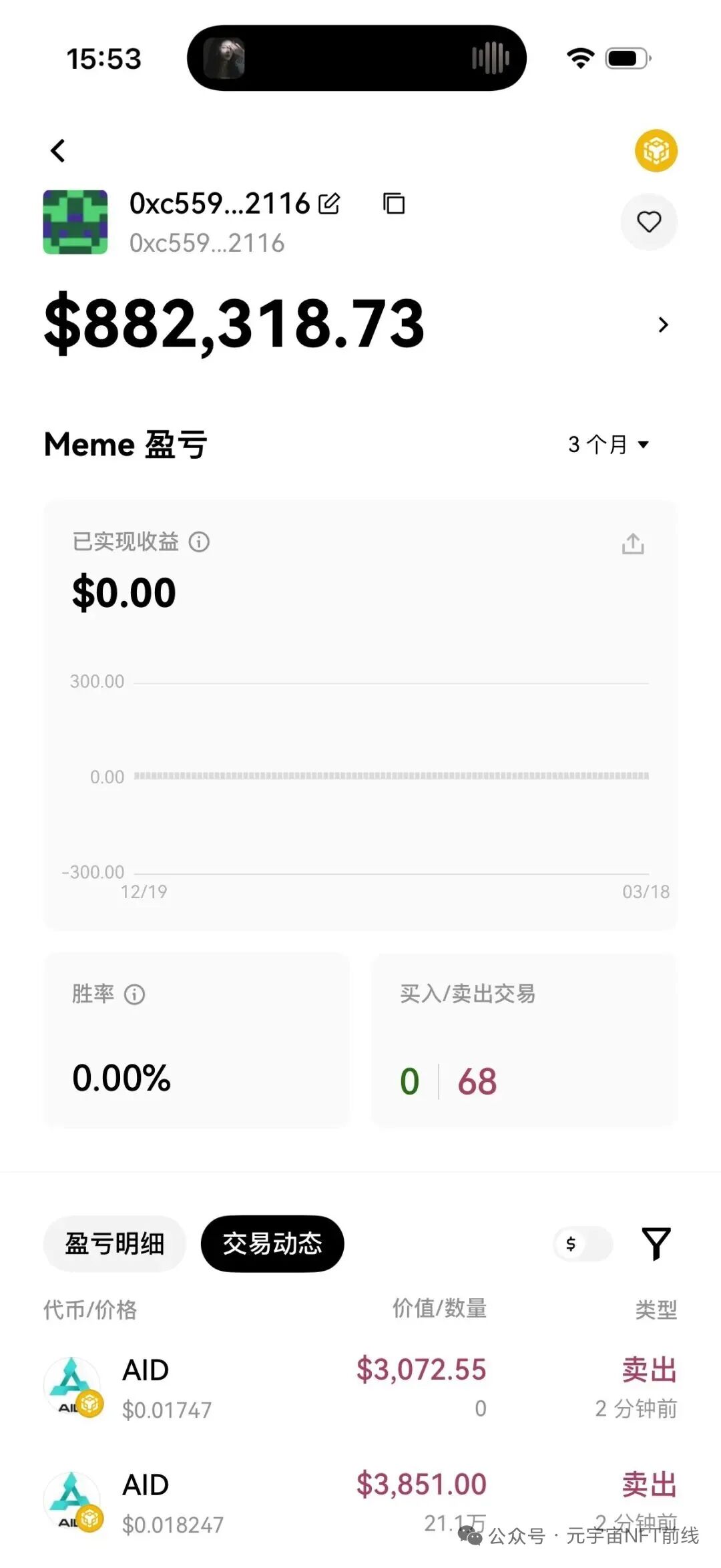The width and height of the screenshot is (721, 1568).
Task: Share the realized profit chart
Action: pyautogui.click(x=633, y=544)
